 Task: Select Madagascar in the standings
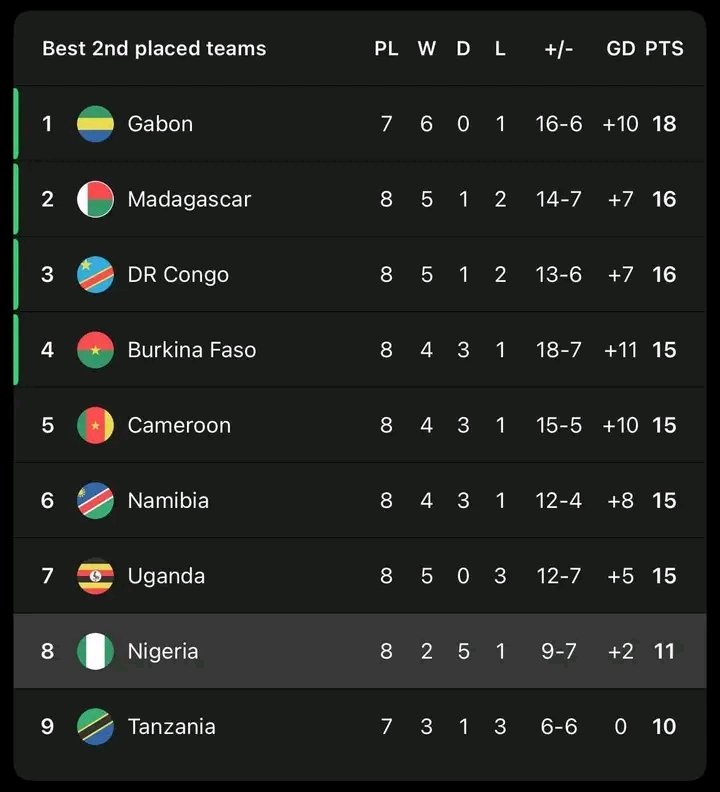coord(189,199)
